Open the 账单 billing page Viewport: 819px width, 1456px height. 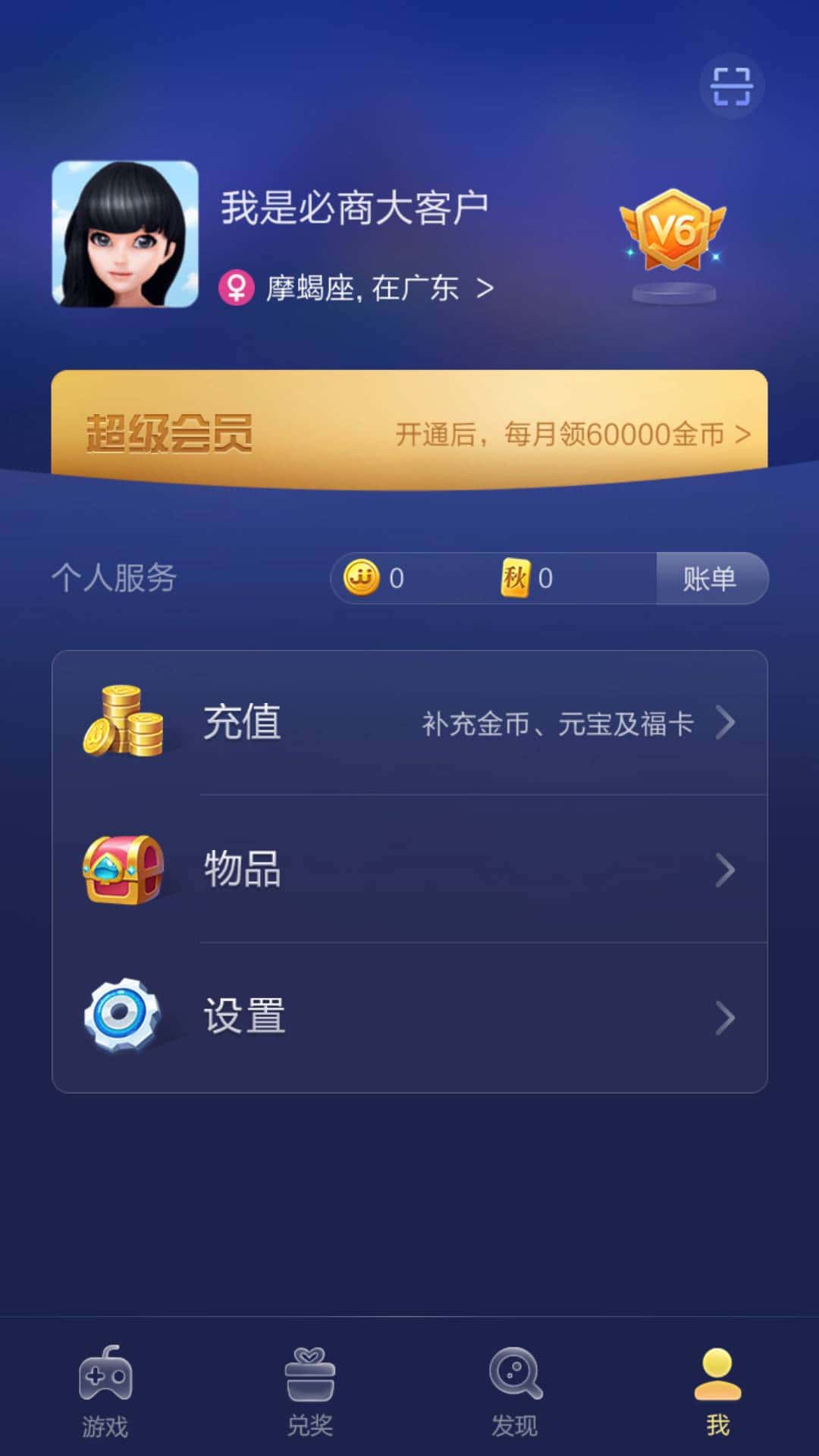click(711, 579)
